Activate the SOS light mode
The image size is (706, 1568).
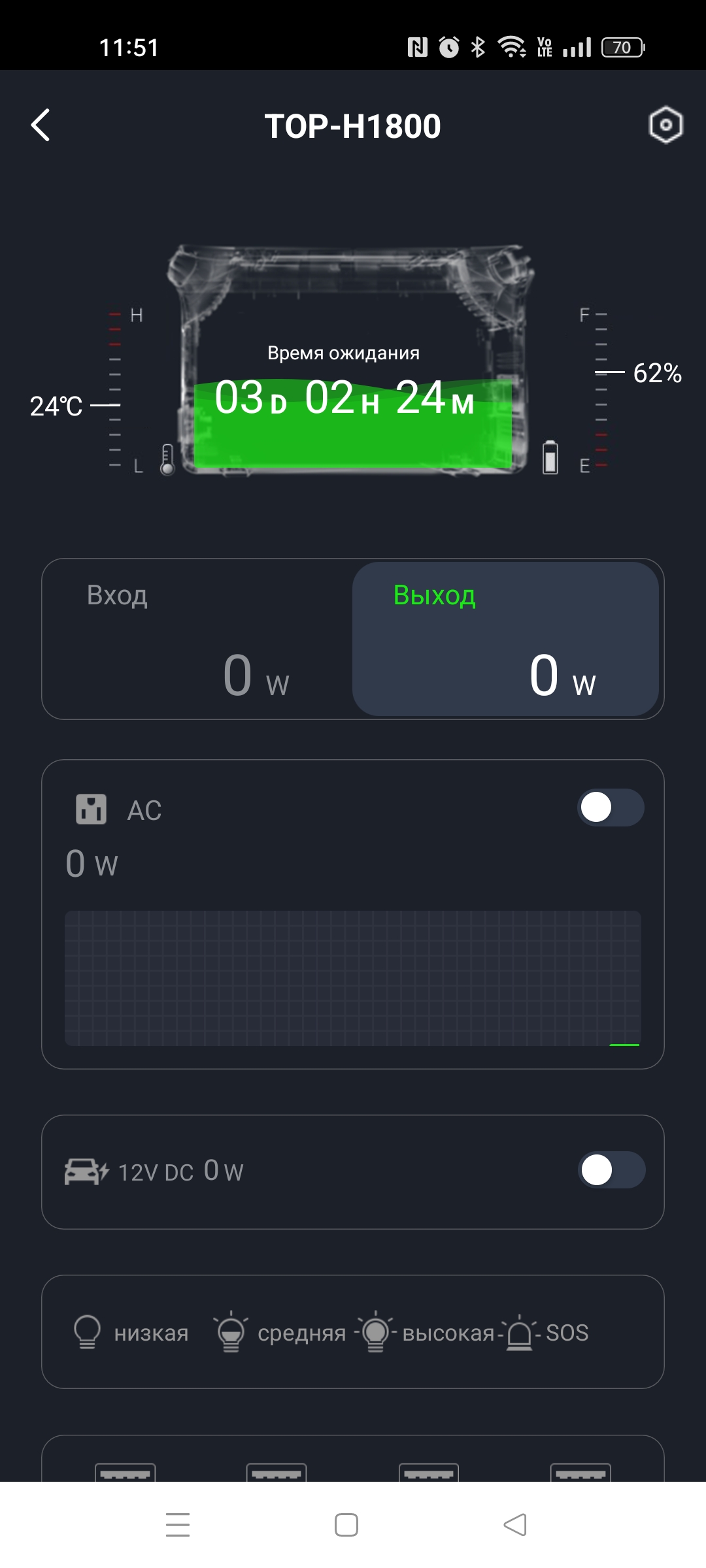[549, 1332]
